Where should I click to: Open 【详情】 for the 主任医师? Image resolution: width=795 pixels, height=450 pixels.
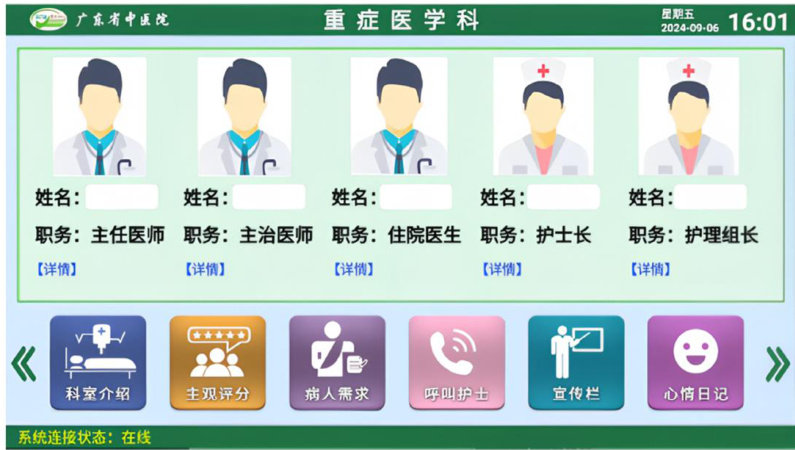pyautogui.click(x=57, y=269)
